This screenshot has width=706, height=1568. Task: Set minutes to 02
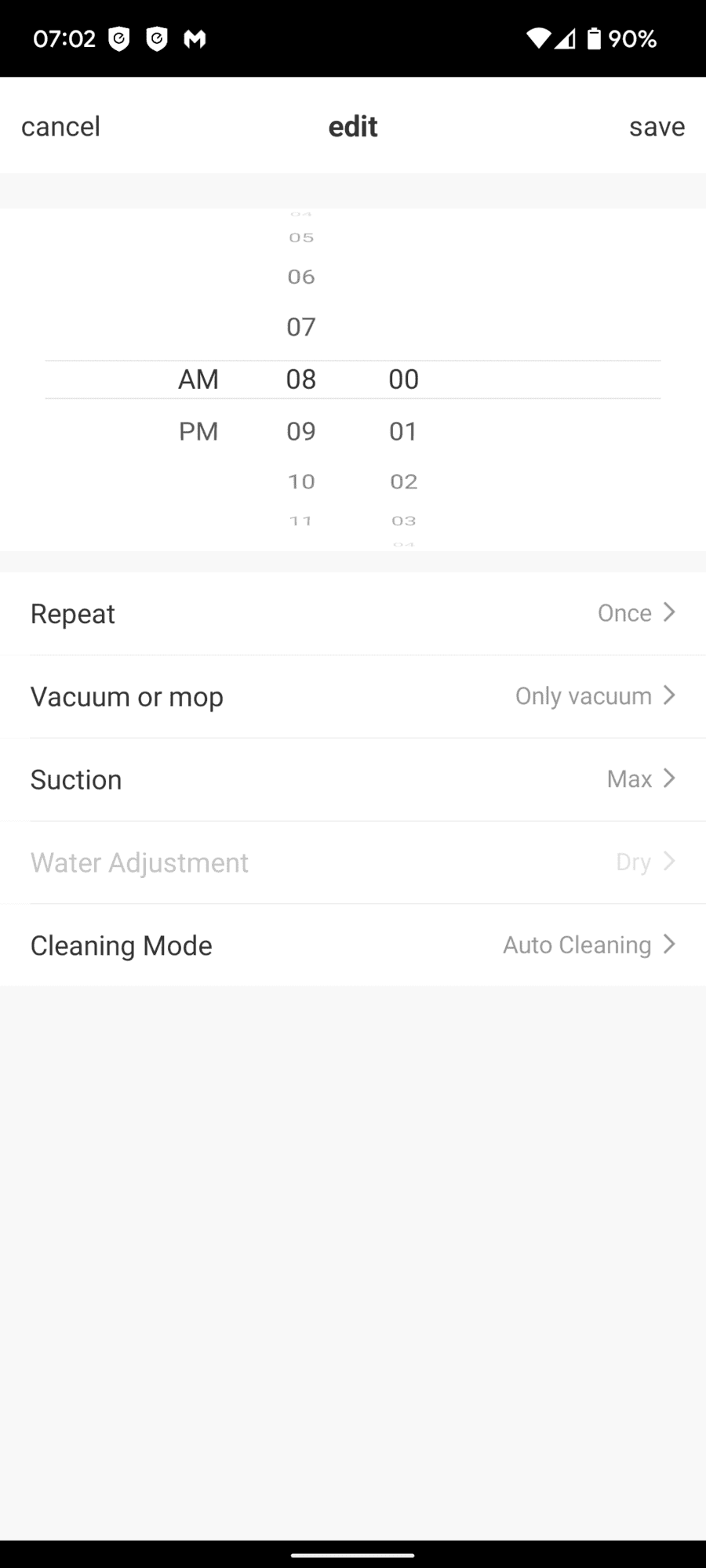coord(403,481)
